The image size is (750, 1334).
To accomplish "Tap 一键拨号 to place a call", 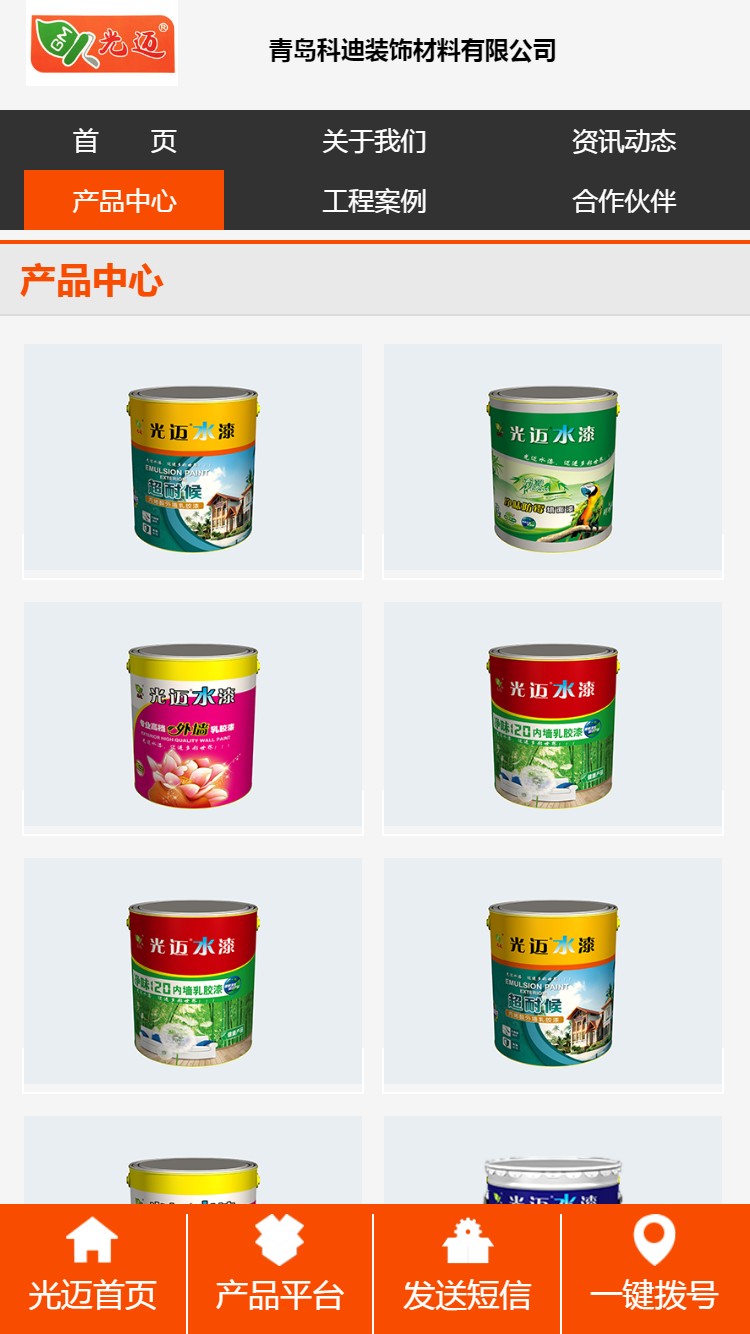I will click(656, 1295).
